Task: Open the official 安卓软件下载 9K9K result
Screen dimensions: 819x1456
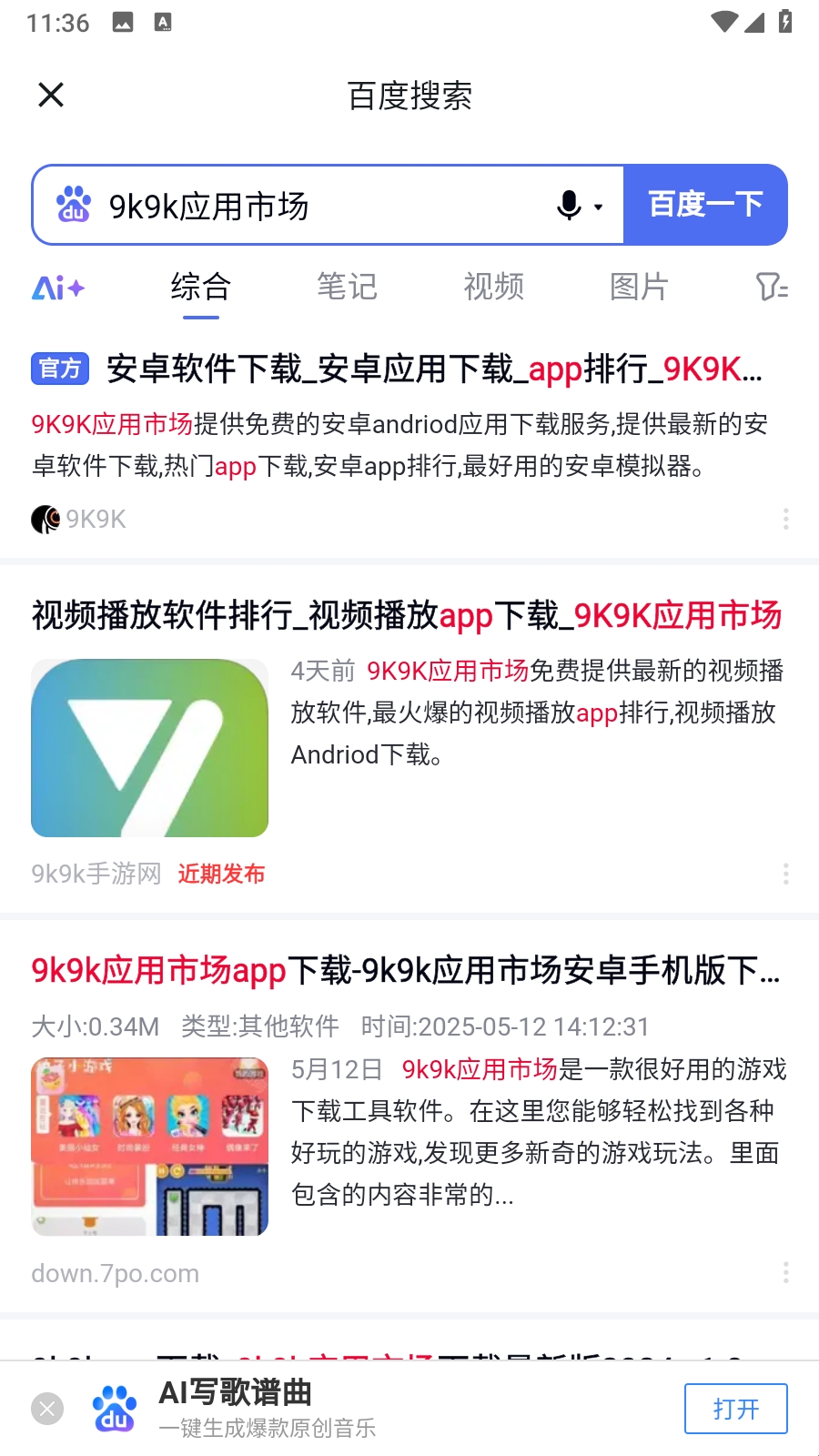Action: pyautogui.click(x=433, y=369)
